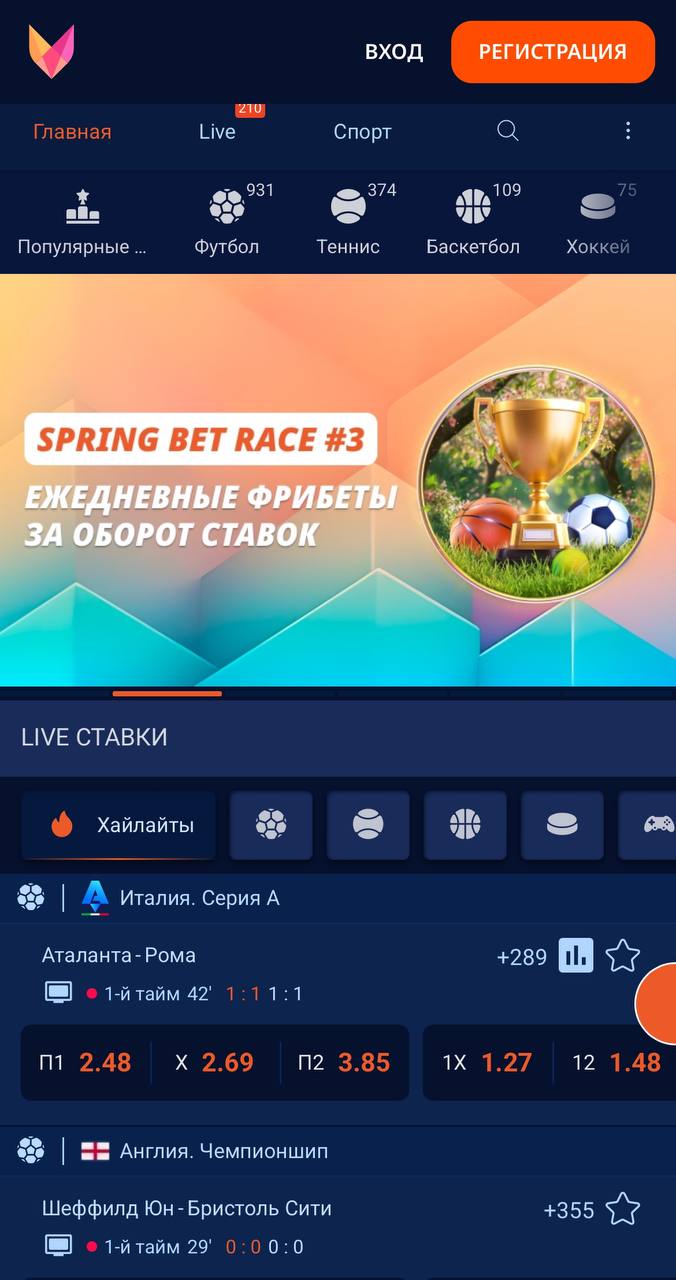676x1280 pixels.
Task: Open the Шеффилд Юн-Бристоль Сити match
Action: (187, 1208)
